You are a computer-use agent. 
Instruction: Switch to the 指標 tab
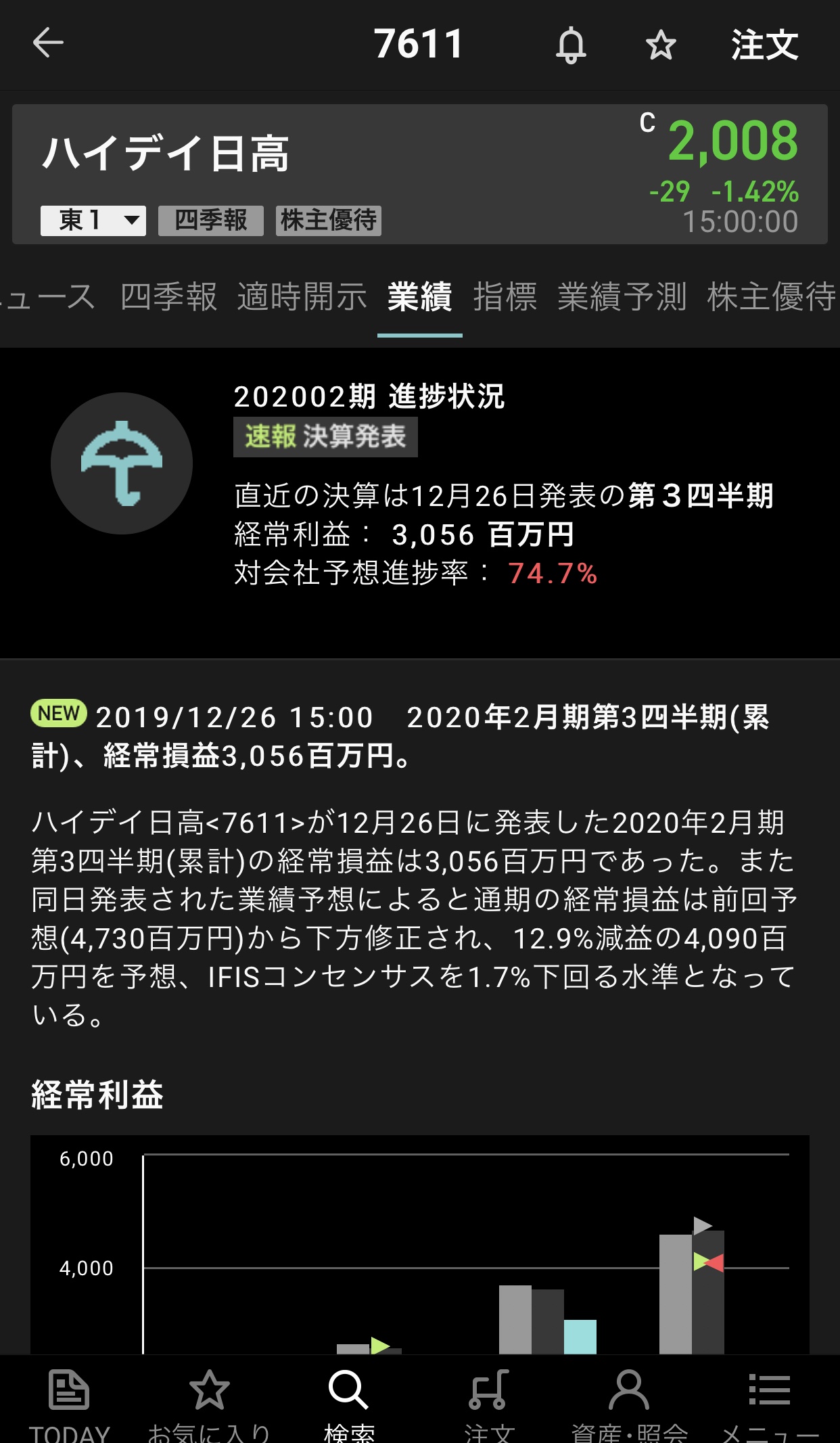(x=505, y=297)
